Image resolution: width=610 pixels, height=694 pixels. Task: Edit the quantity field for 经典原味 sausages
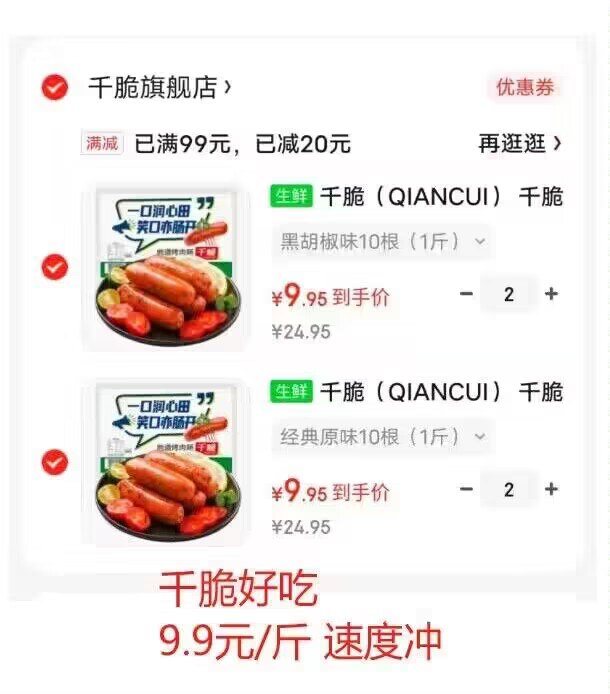pyautogui.click(x=509, y=489)
